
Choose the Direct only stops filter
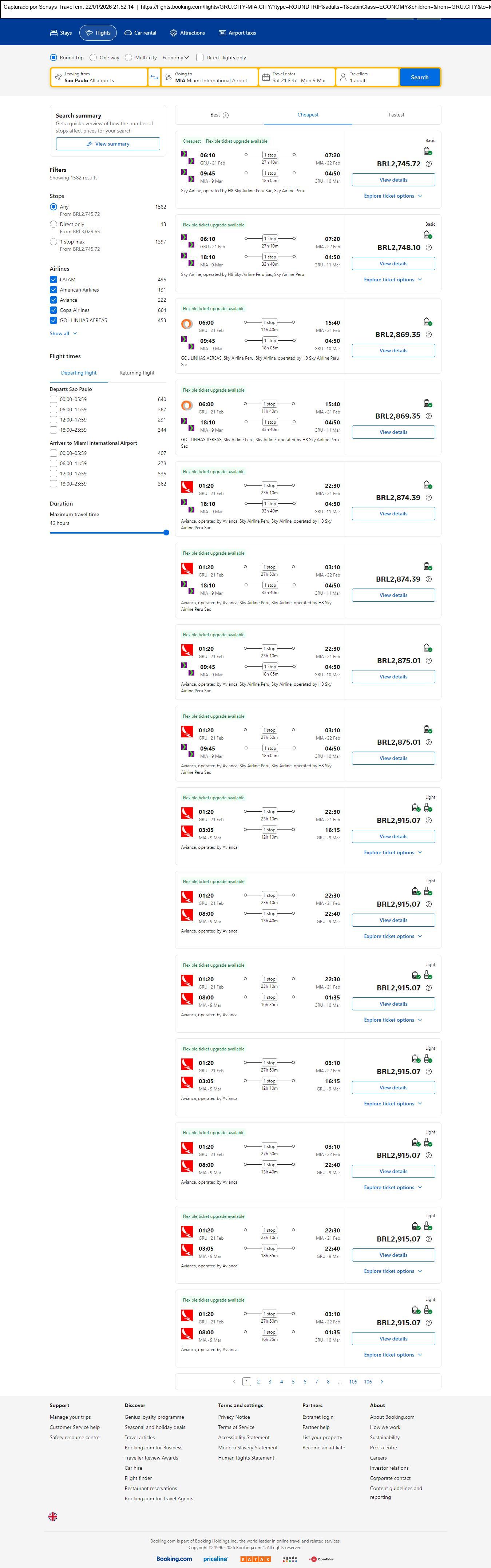(54, 224)
